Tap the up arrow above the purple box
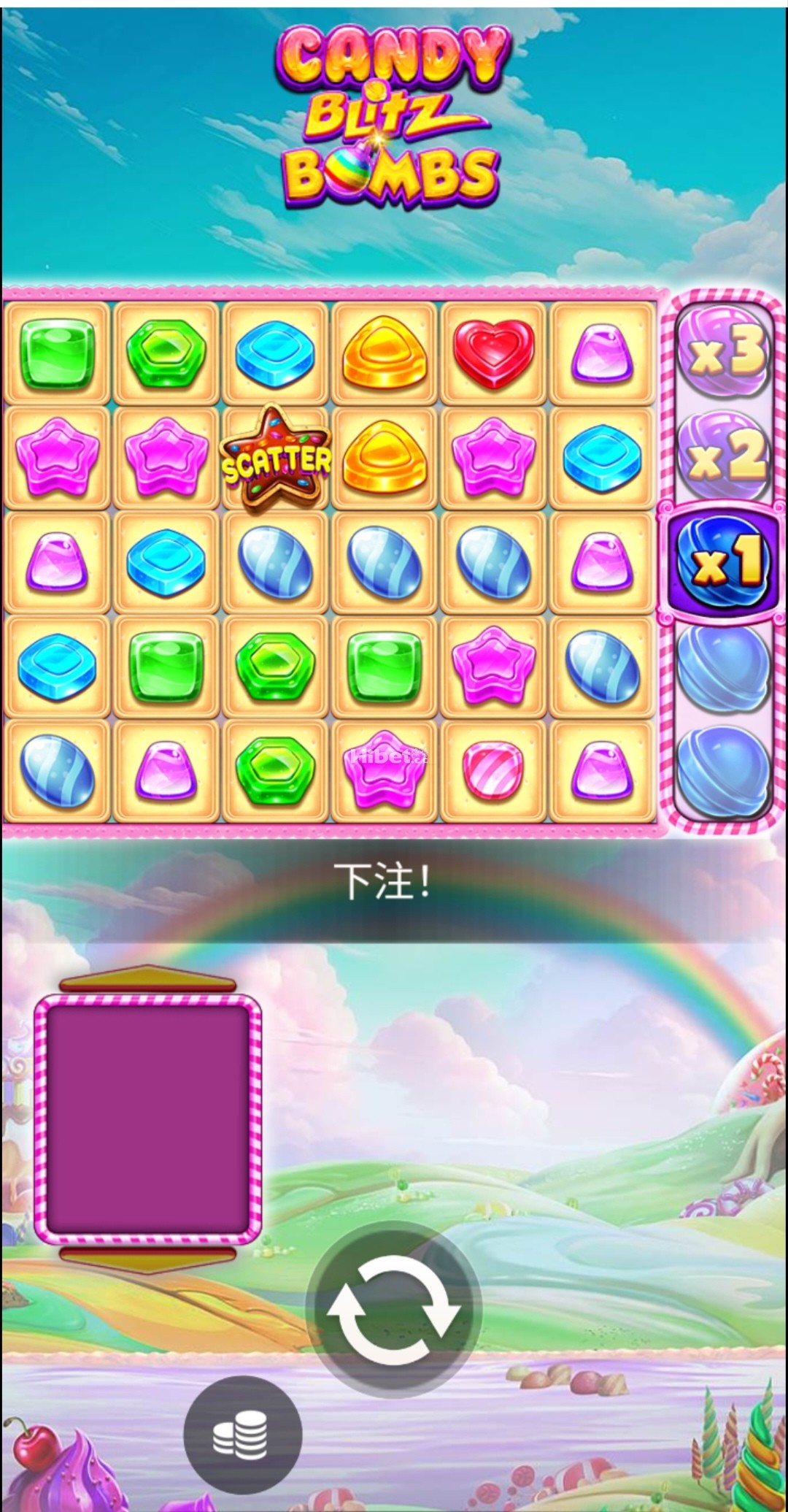 [148, 979]
